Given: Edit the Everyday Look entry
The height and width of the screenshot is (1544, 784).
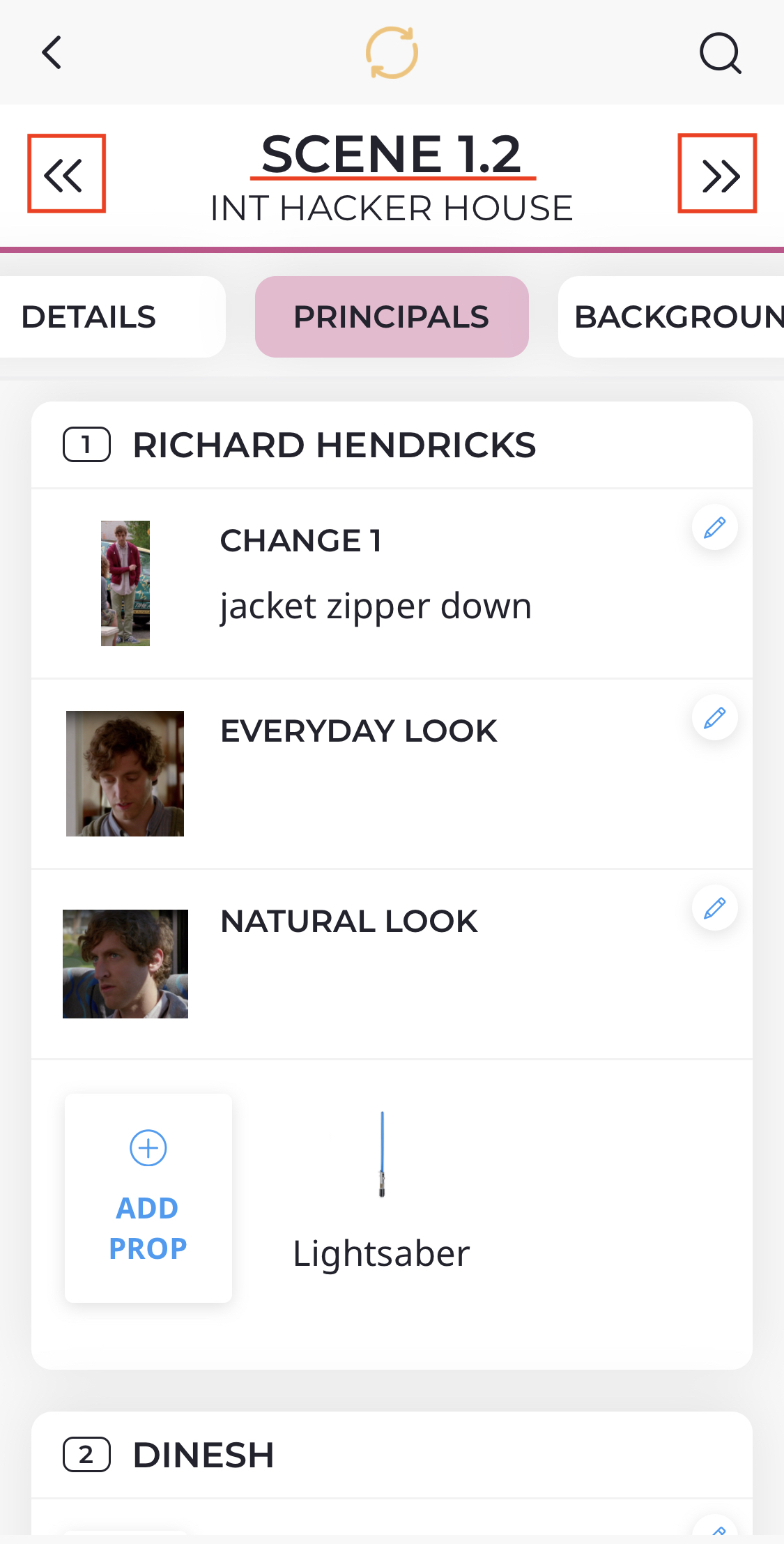Looking at the screenshot, I should (x=715, y=718).
